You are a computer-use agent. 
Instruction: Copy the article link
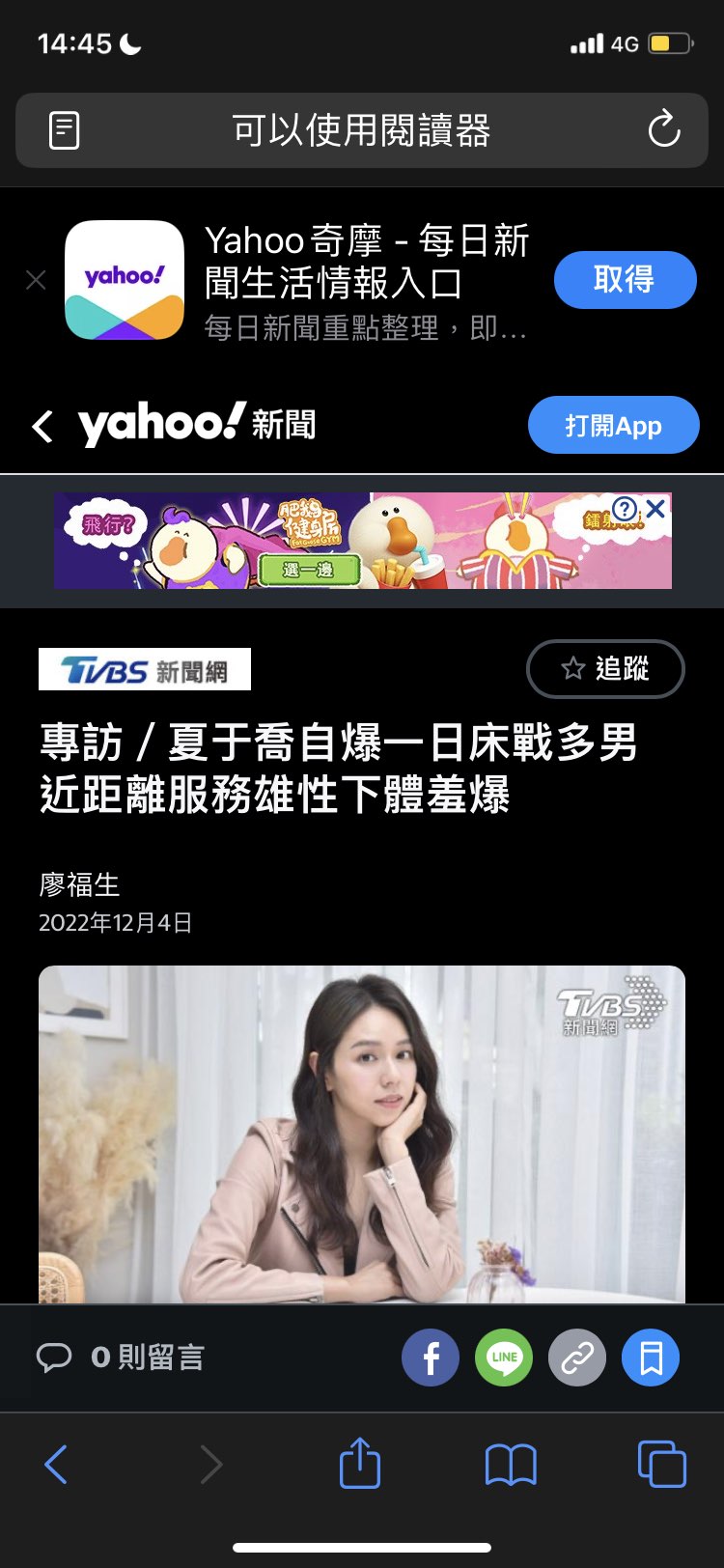pyautogui.click(x=577, y=1358)
